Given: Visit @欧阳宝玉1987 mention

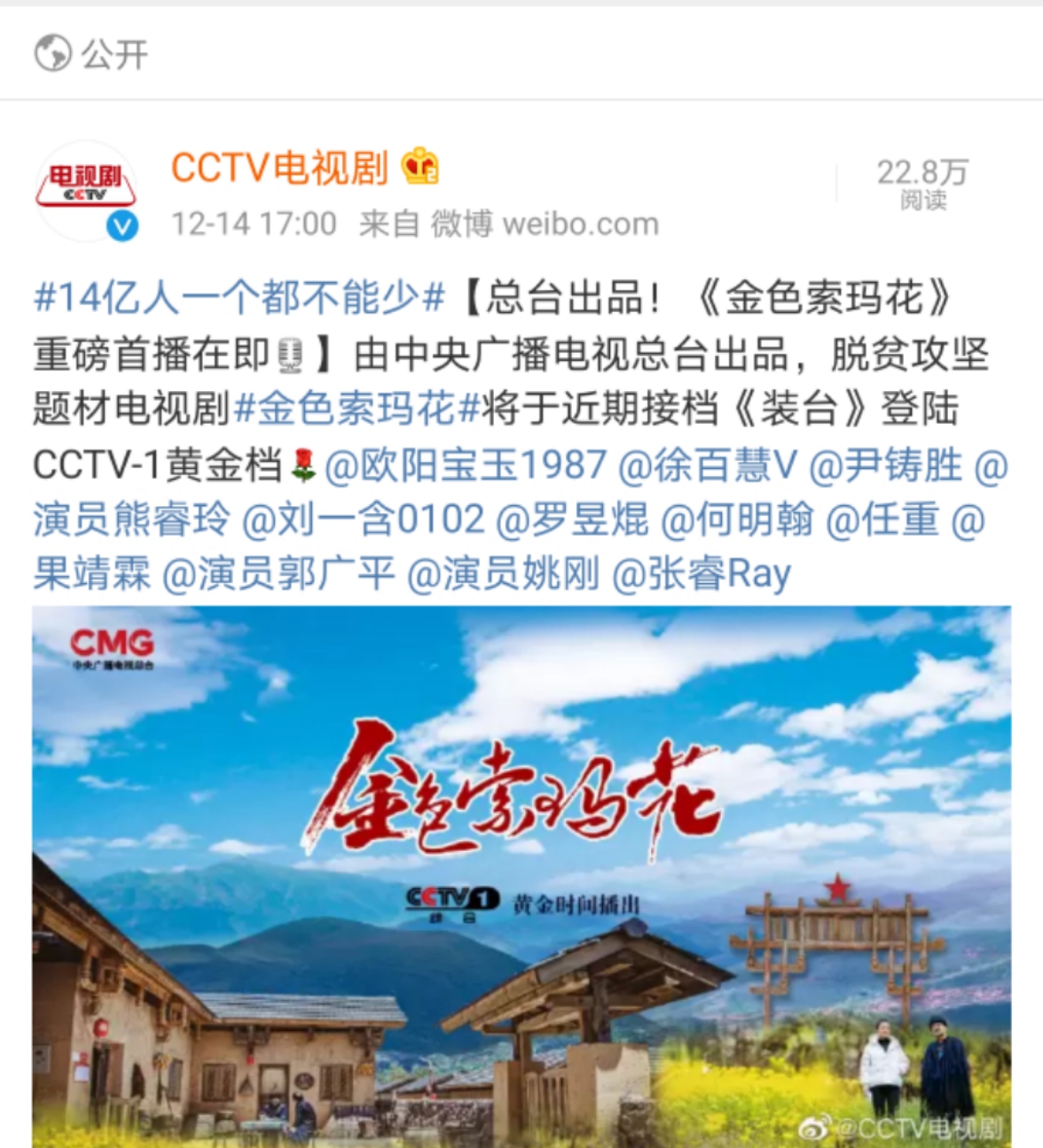Looking at the screenshot, I should coord(465,465).
